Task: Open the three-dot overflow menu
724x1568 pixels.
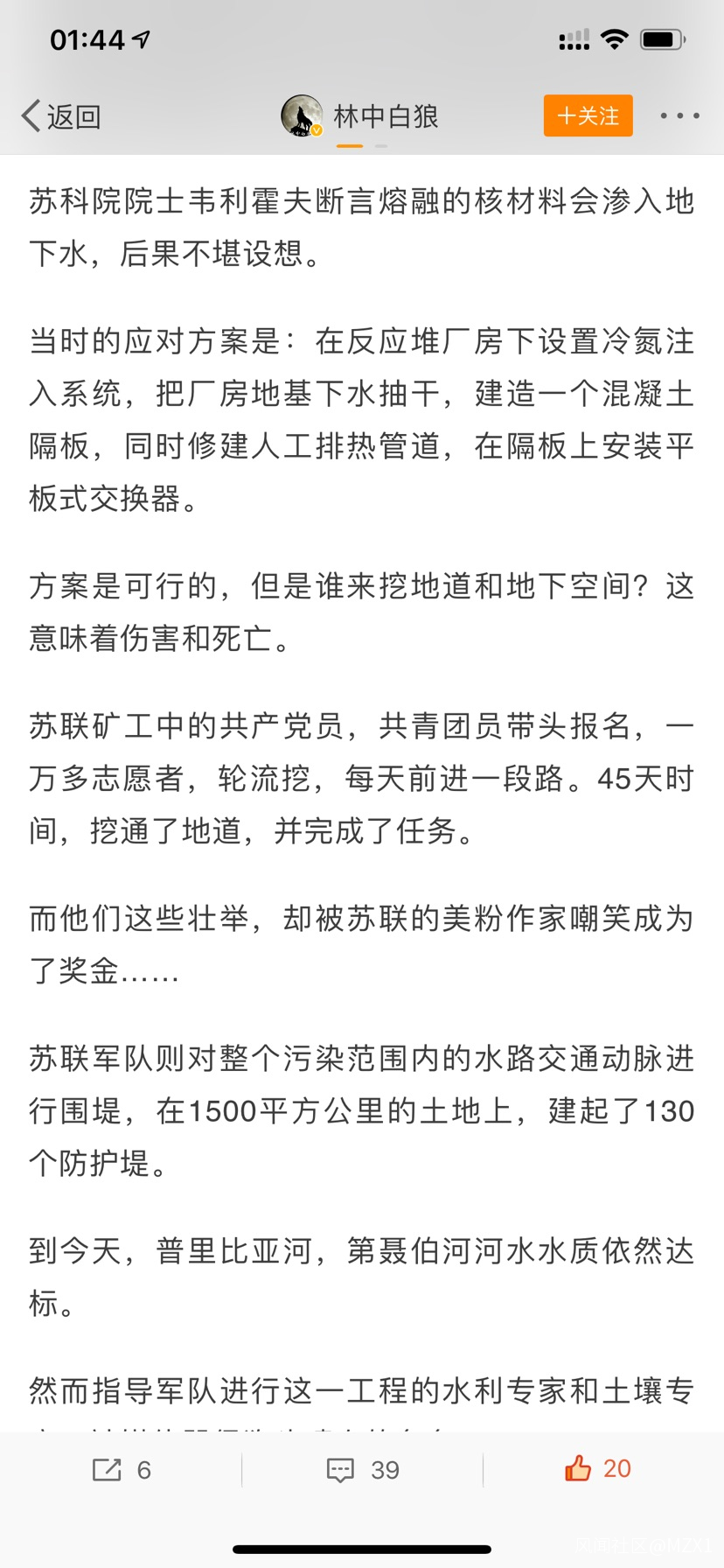Action: (x=679, y=115)
